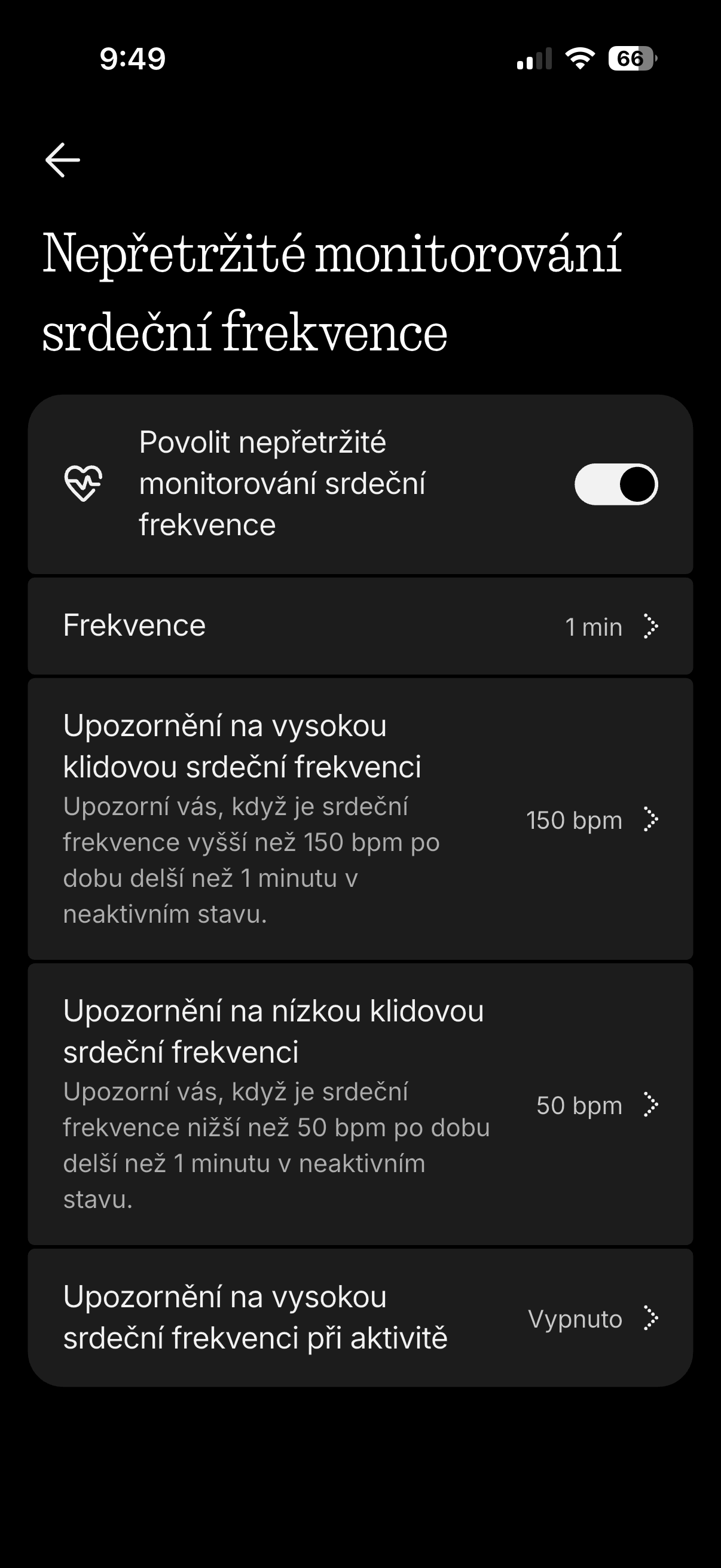This screenshot has width=721, height=1568.
Task: Tap the 150 bpm threshold value
Action: [x=573, y=820]
